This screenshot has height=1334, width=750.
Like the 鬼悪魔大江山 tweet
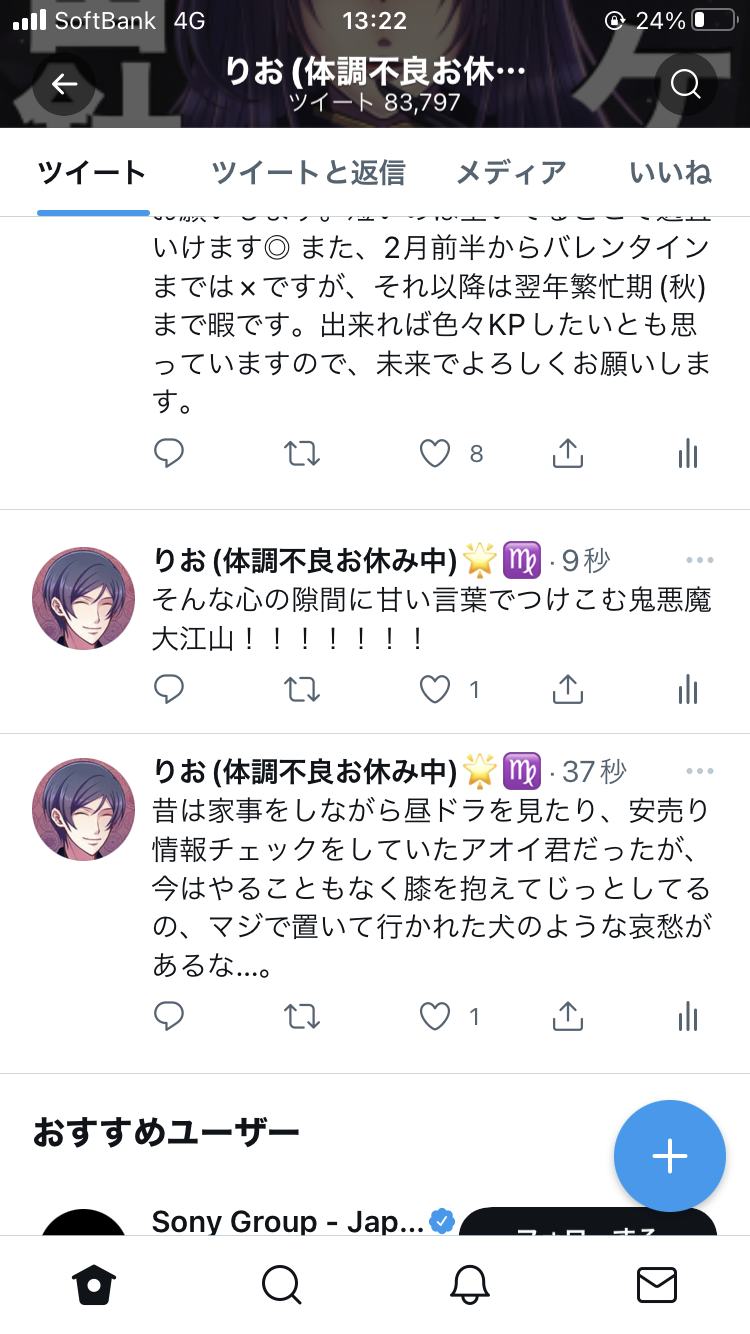point(435,689)
